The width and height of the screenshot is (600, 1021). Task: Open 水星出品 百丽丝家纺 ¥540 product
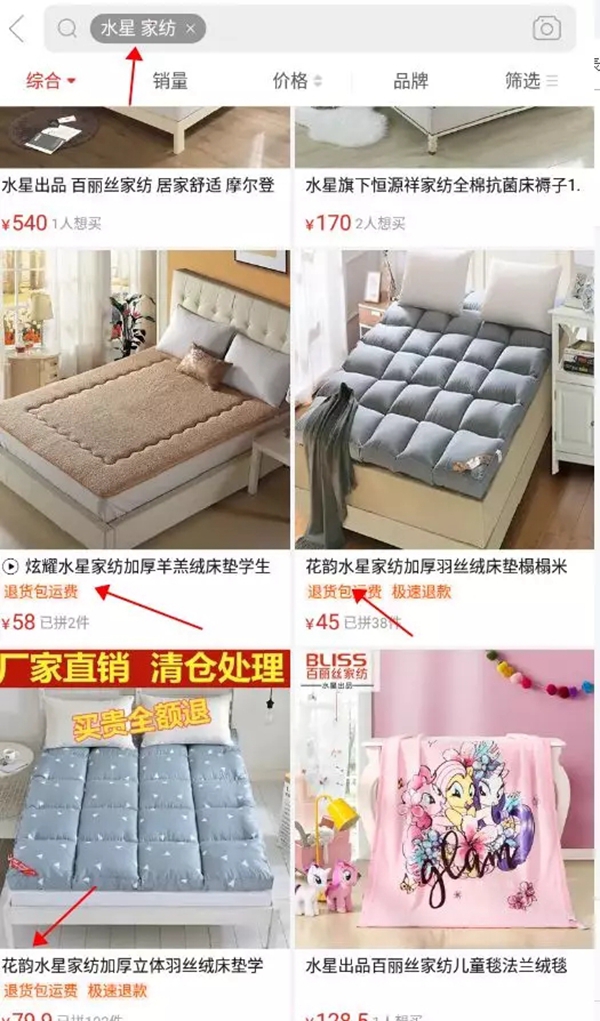[145, 186]
